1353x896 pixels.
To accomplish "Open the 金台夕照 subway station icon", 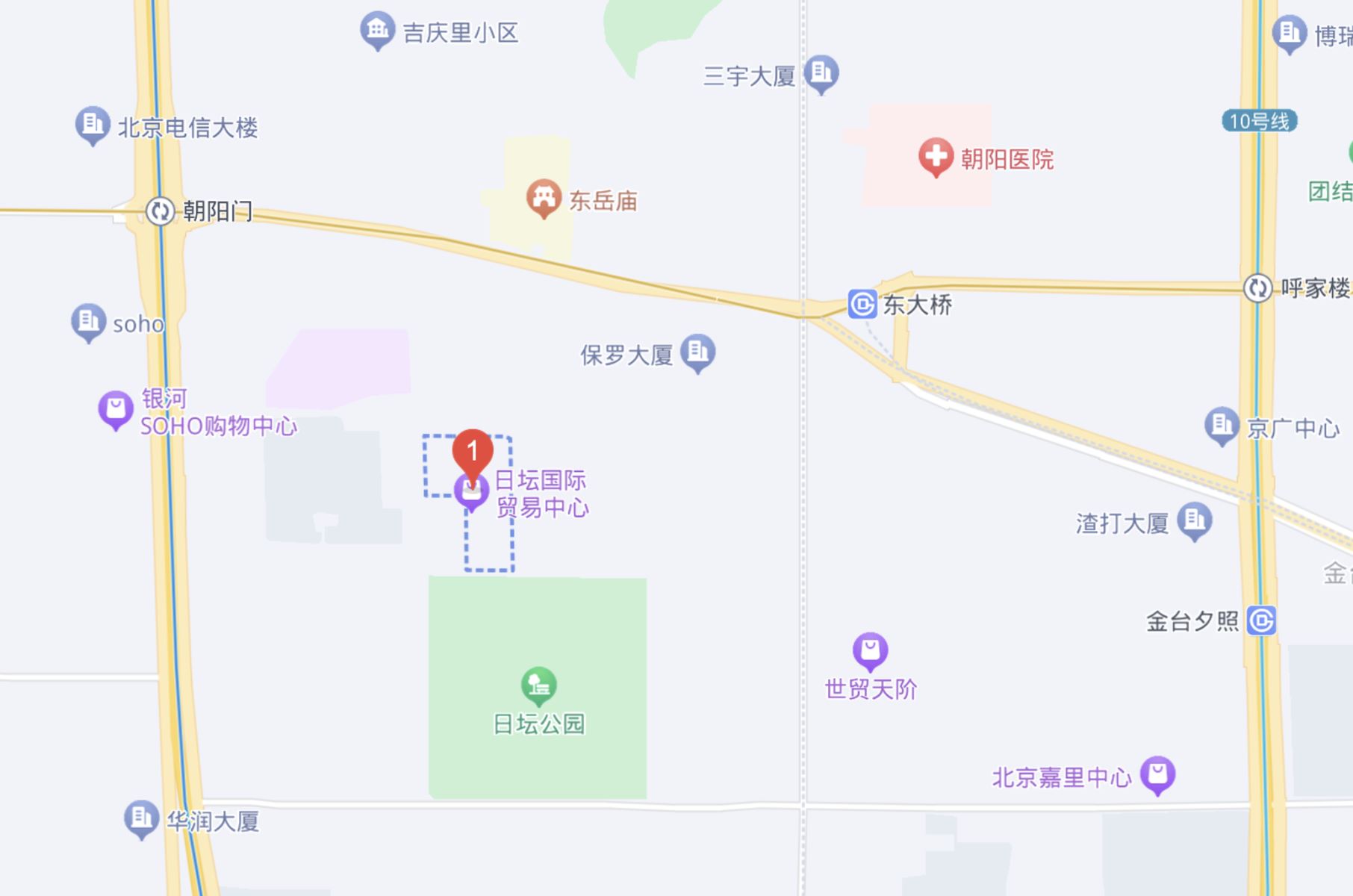I will [1261, 620].
